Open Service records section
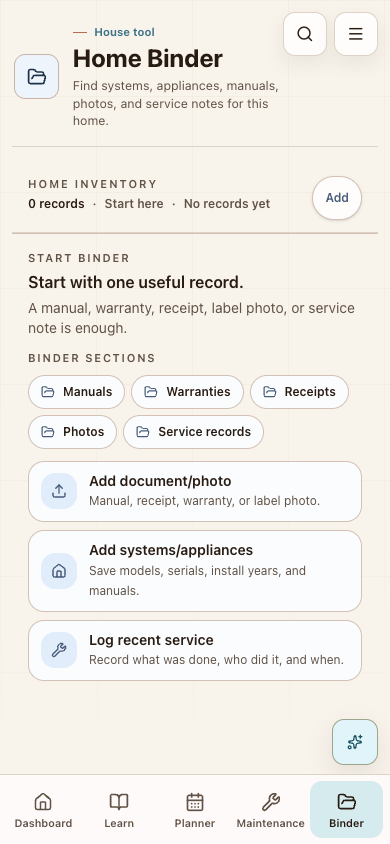The width and height of the screenshot is (390, 844). click(x=193, y=432)
